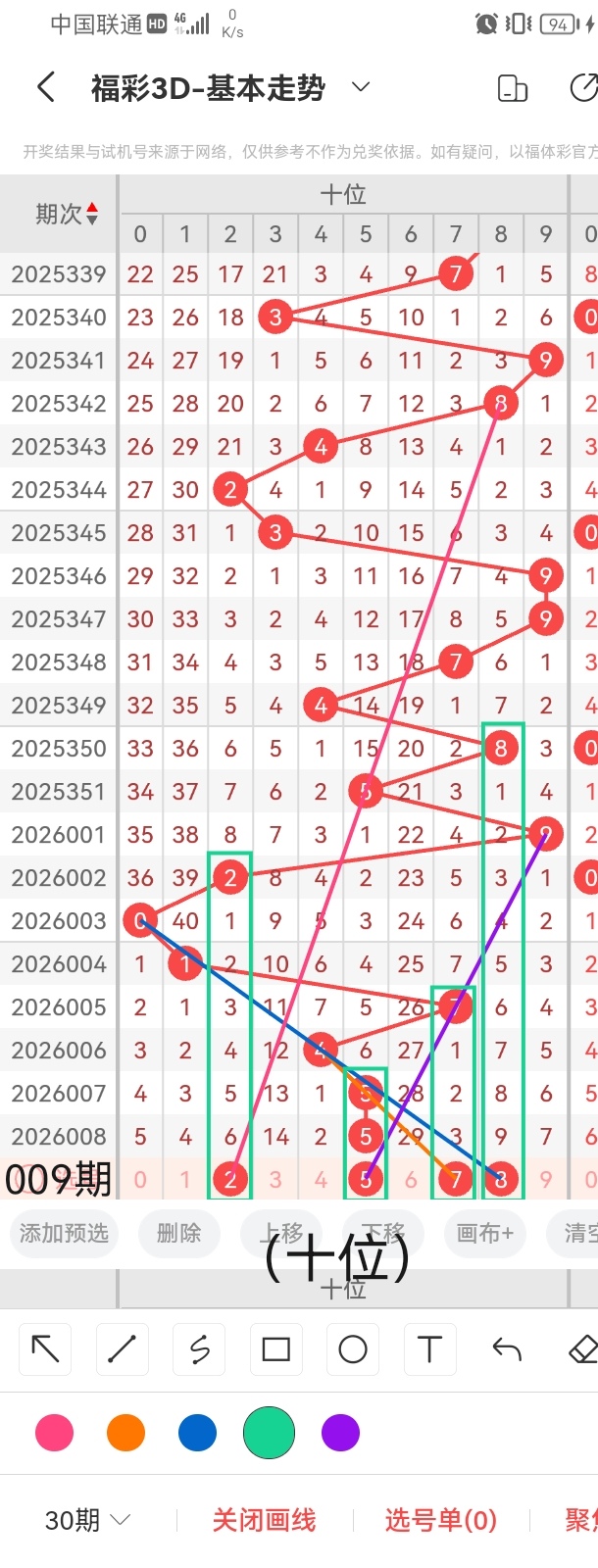
Task: Open 选号单(0) list
Action: [440, 1520]
